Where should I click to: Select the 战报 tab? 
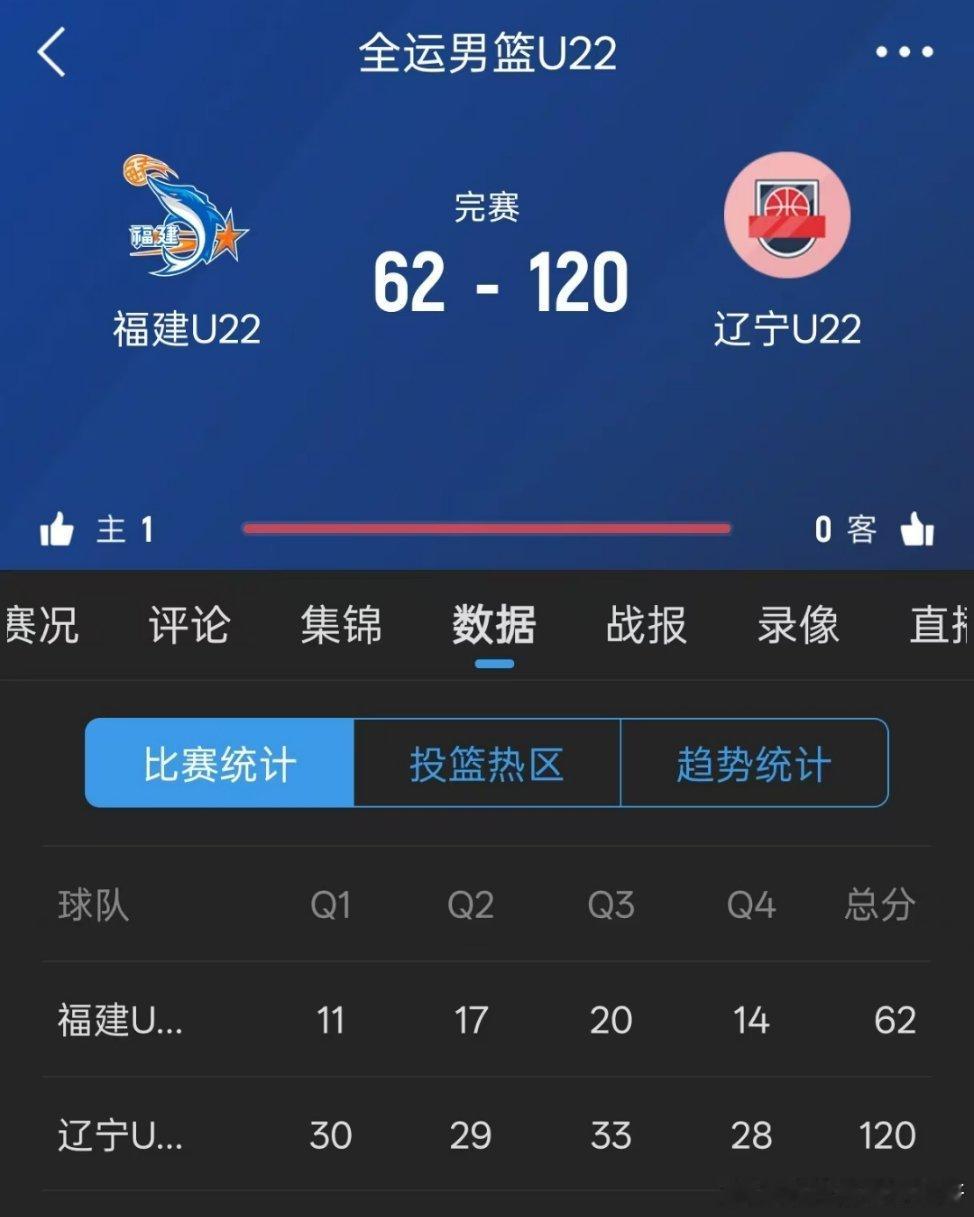pos(645,625)
